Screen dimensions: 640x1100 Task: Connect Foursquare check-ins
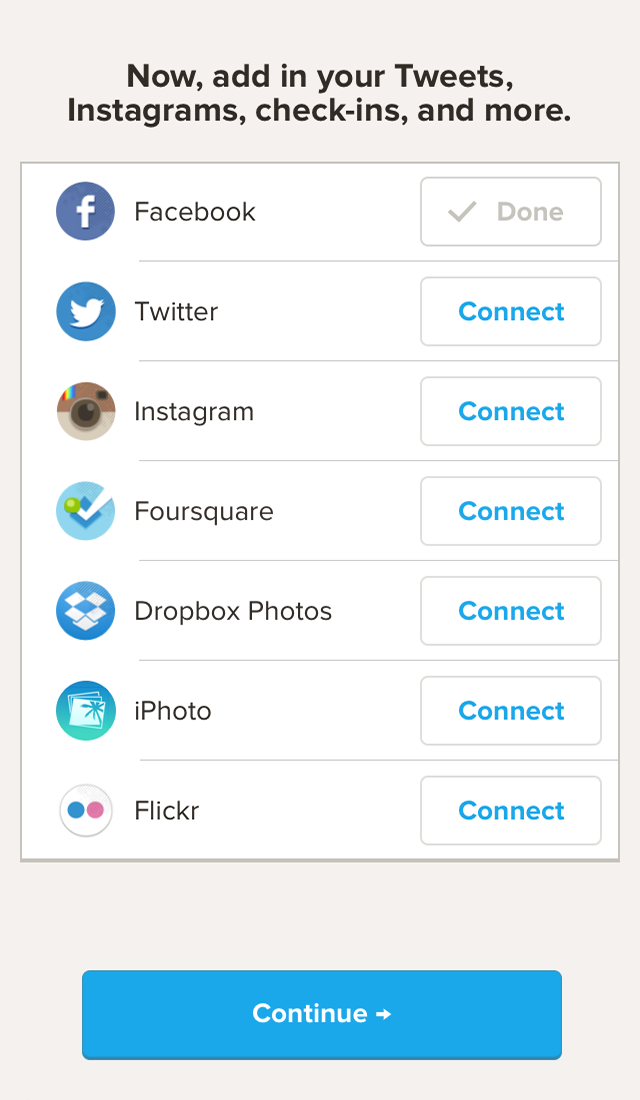click(x=511, y=511)
